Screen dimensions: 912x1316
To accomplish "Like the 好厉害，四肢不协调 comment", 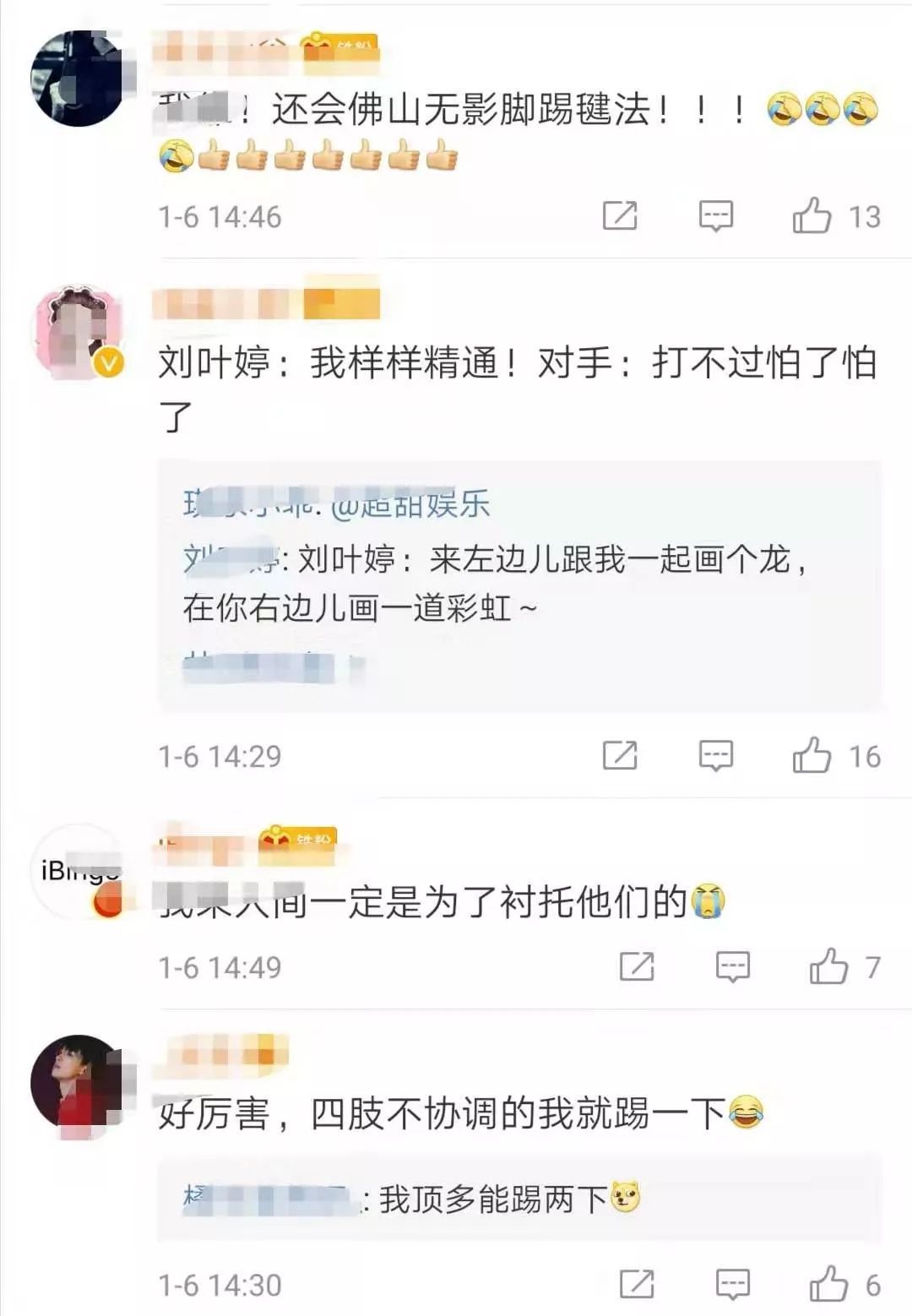I will point(828,1285).
